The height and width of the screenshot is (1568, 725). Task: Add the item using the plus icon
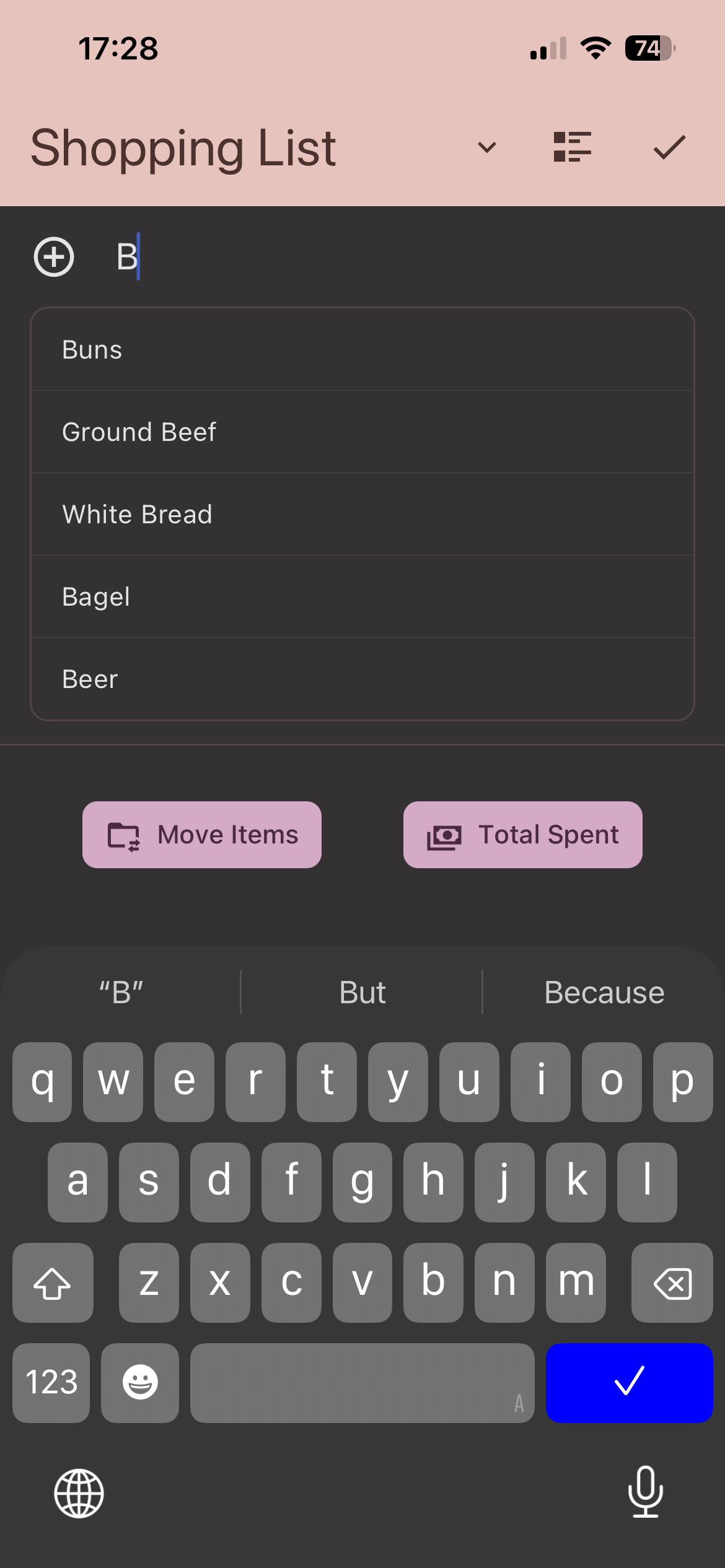pos(54,256)
